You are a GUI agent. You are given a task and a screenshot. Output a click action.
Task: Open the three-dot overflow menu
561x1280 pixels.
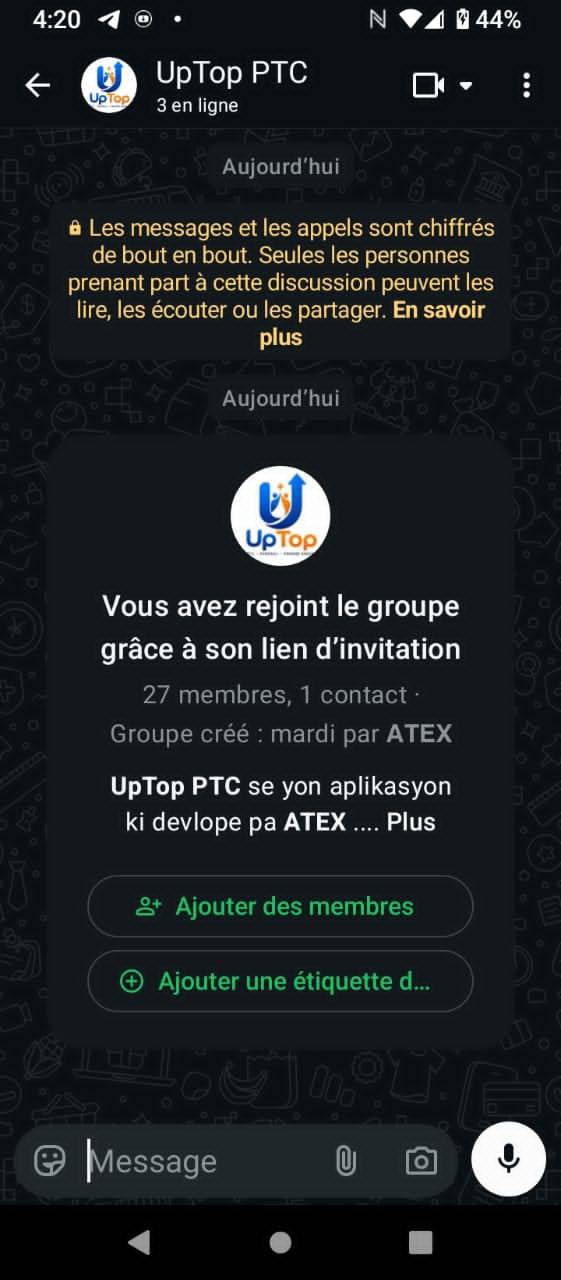[526, 86]
